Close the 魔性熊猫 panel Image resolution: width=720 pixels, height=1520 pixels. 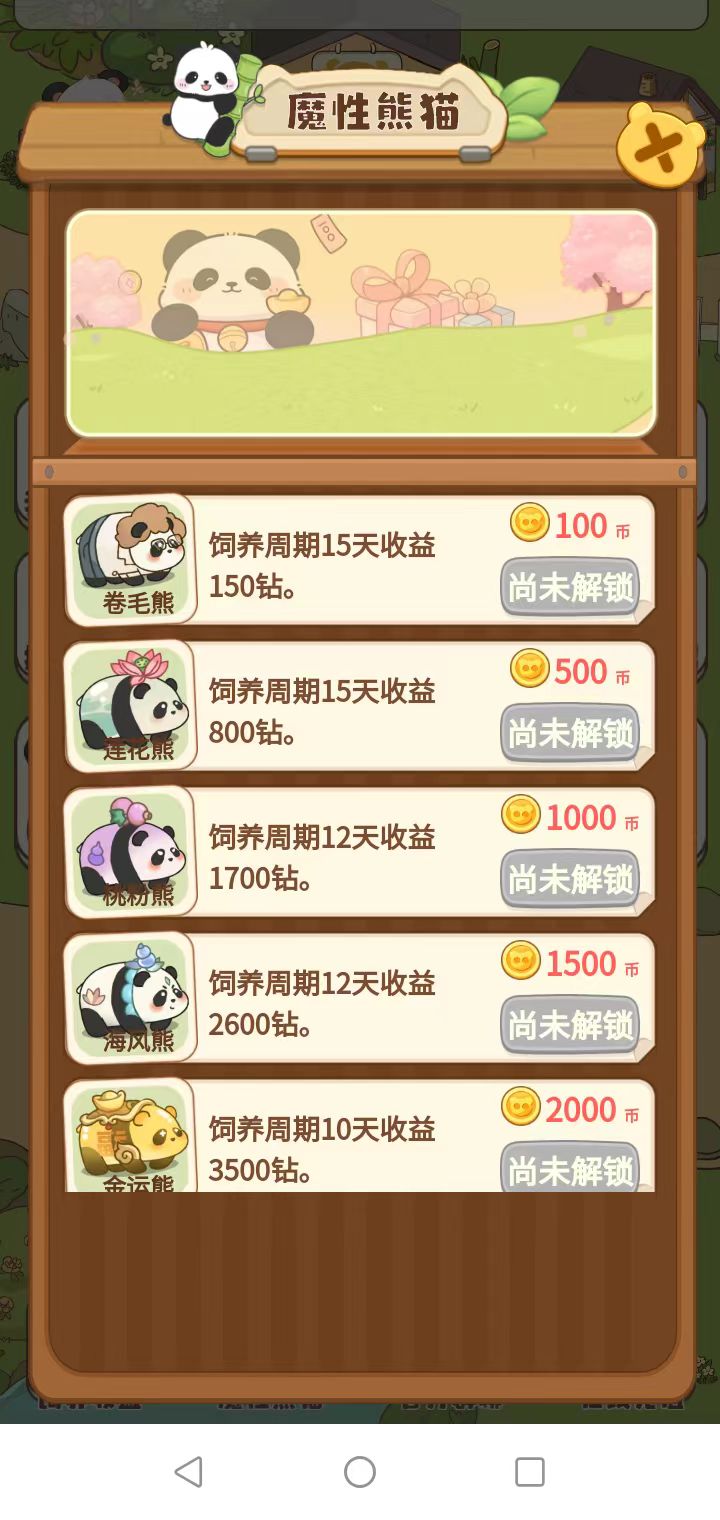tap(659, 148)
